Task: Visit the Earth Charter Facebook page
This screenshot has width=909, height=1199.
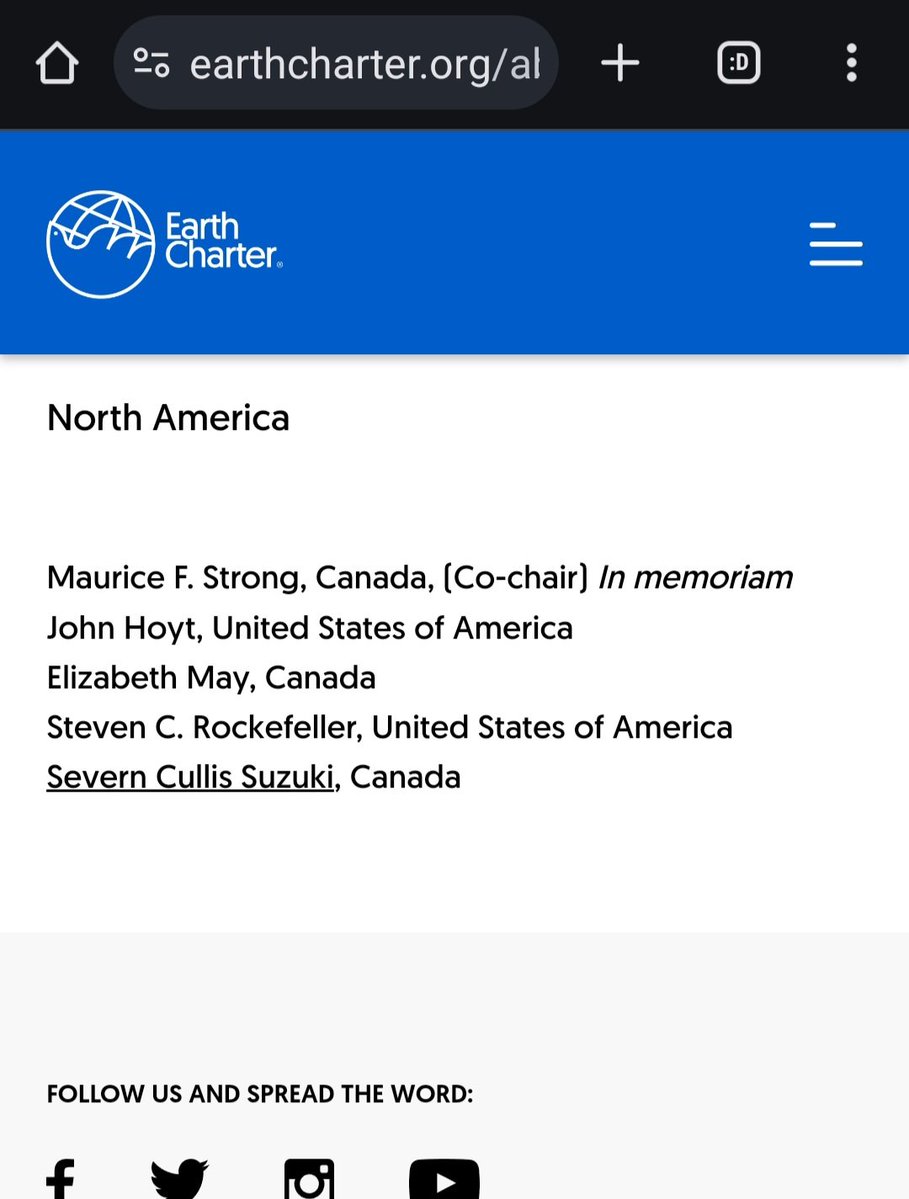Action: pos(61,1180)
